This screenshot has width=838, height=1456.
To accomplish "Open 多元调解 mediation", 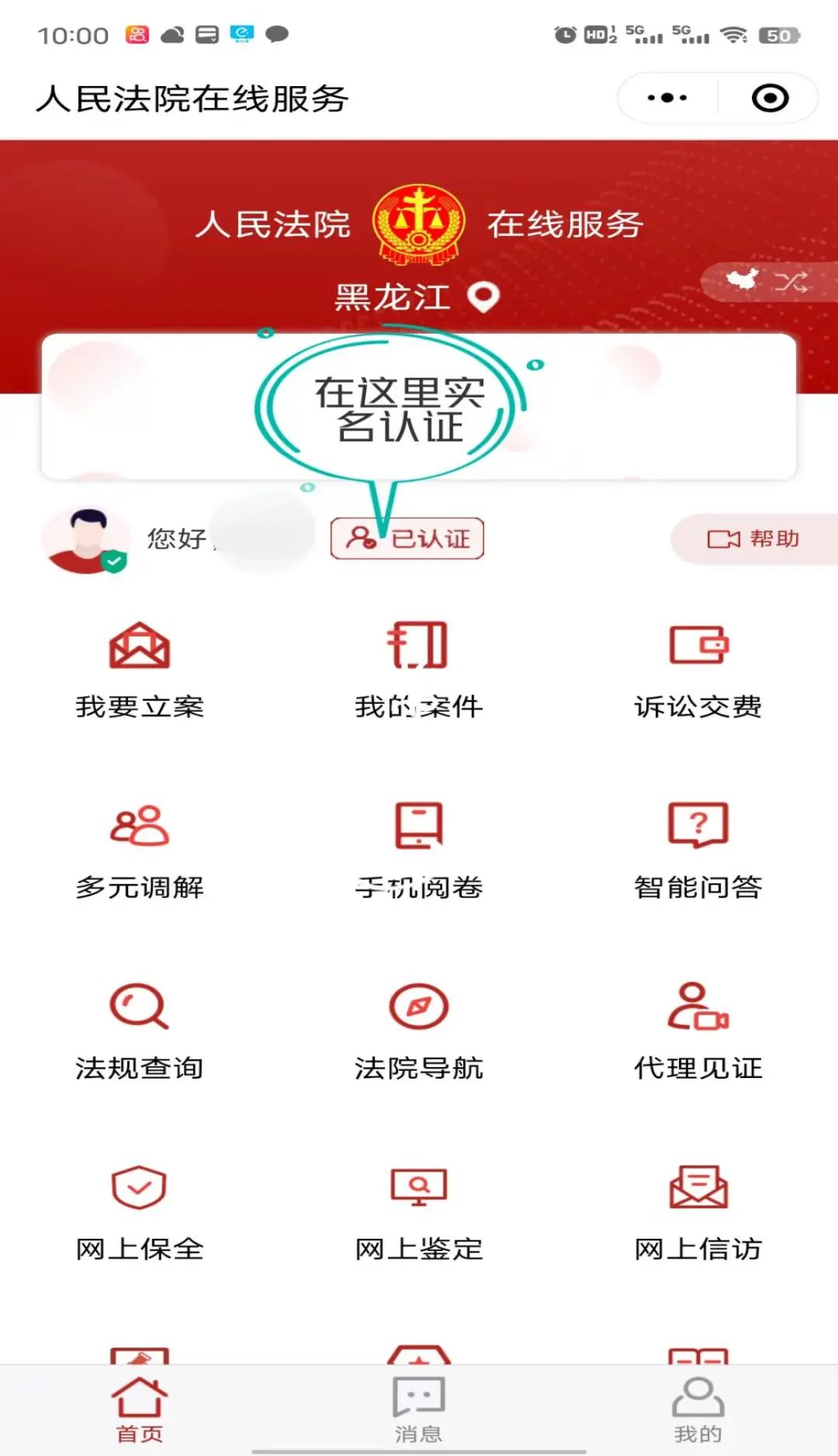I will (140, 850).
